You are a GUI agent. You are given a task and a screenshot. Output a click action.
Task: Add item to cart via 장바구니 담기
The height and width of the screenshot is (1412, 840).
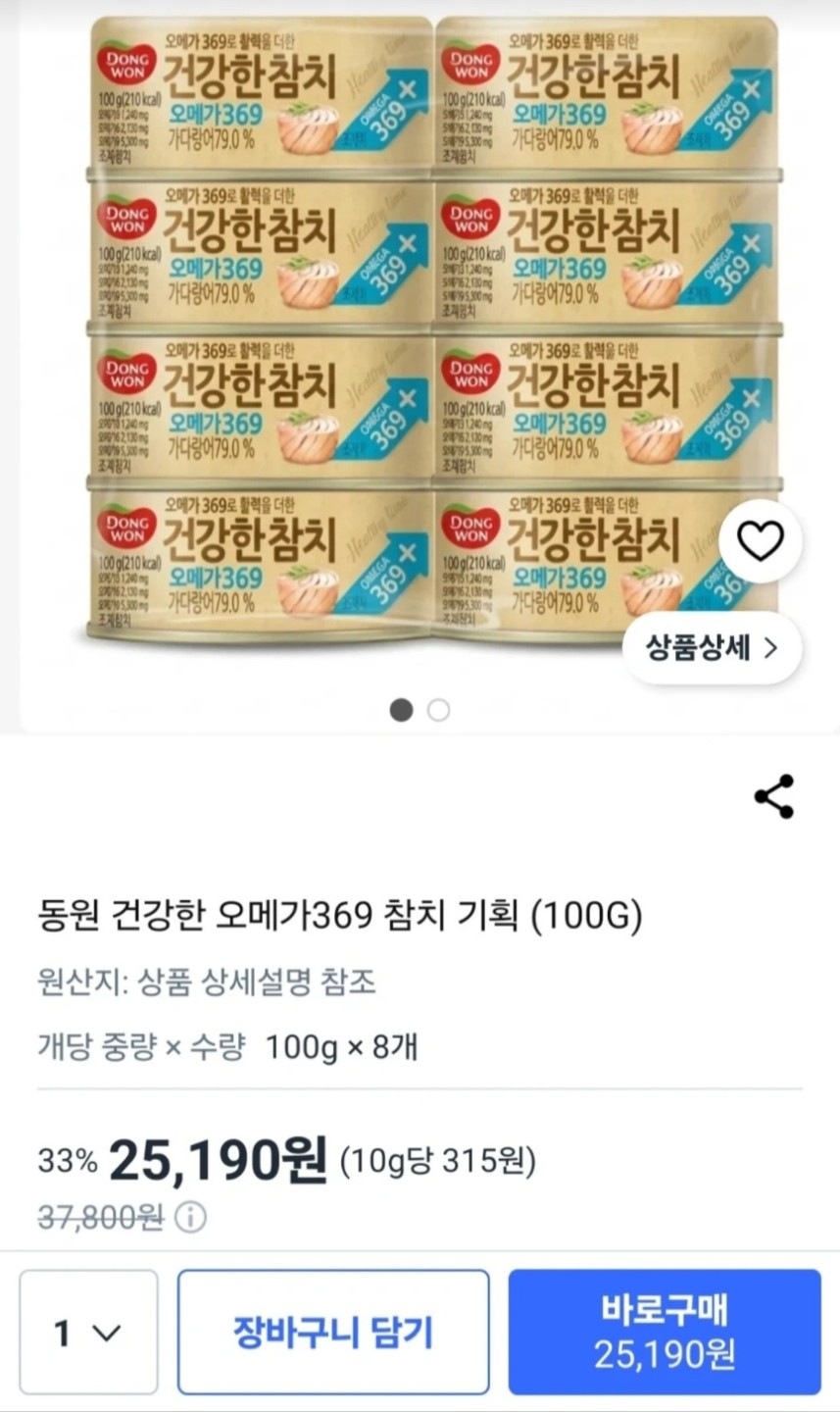[333, 1332]
